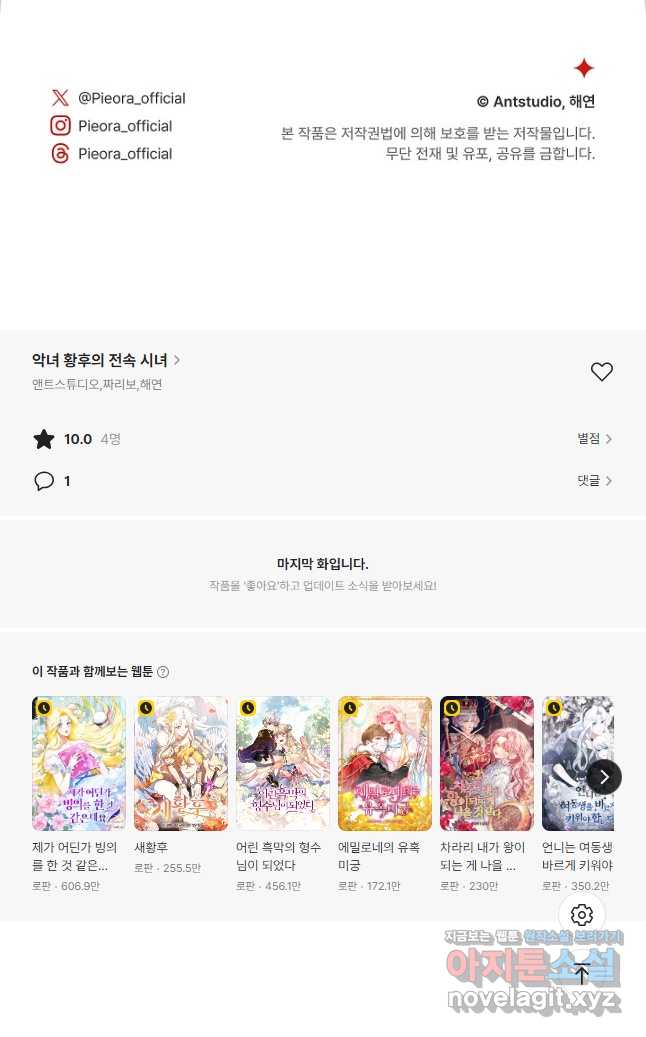Viewport: 646px width, 1037px height.
Task: Open the webtoon 에밀로네의 유혹 미궁
Action: pos(385,764)
